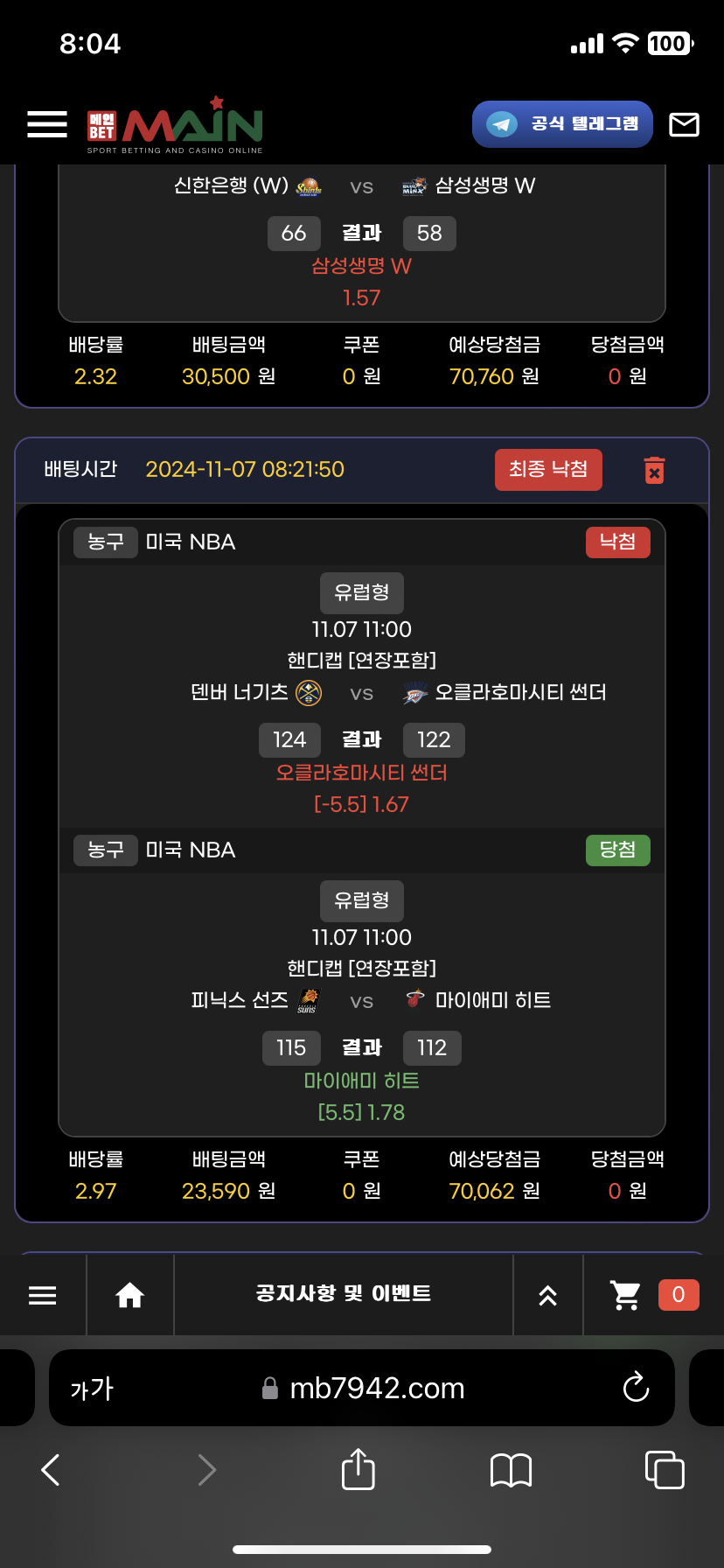Screen dimensions: 724x1568
Task: Show open Safari tabs
Action: click(x=665, y=1470)
